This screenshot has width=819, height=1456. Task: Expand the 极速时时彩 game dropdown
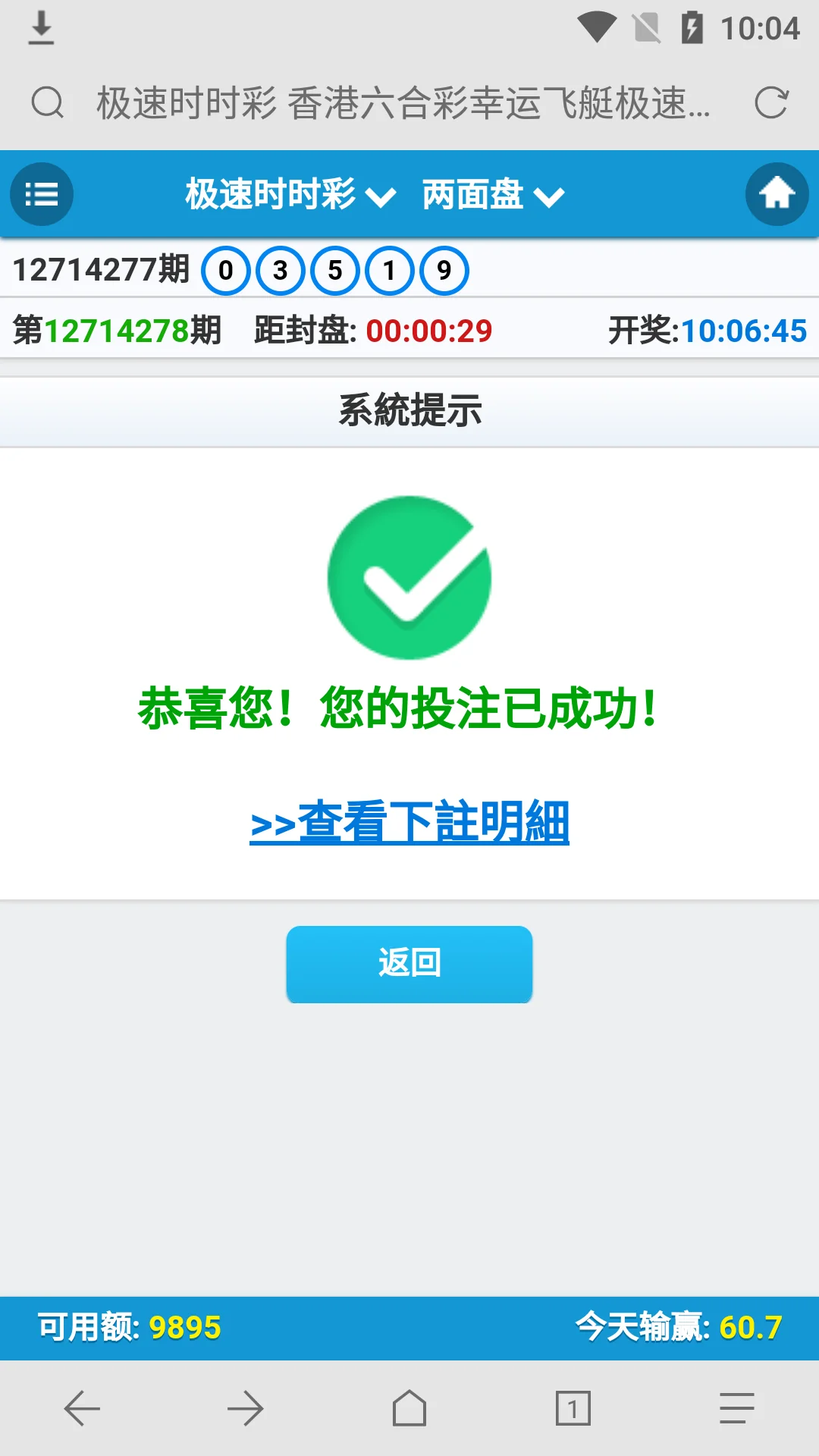(x=290, y=195)
